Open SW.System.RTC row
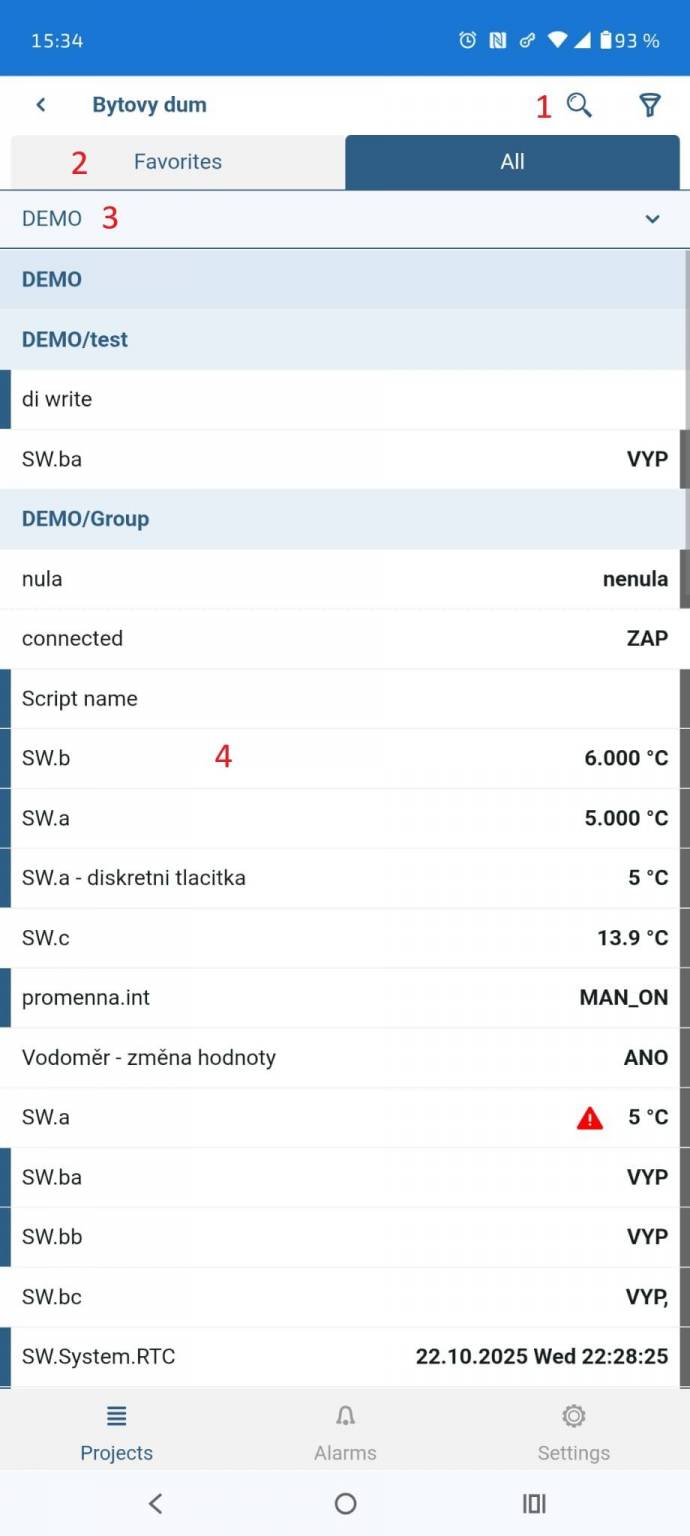This screenshot has height=1536, width=690. pyautogui.click(x=345, y=1357)
